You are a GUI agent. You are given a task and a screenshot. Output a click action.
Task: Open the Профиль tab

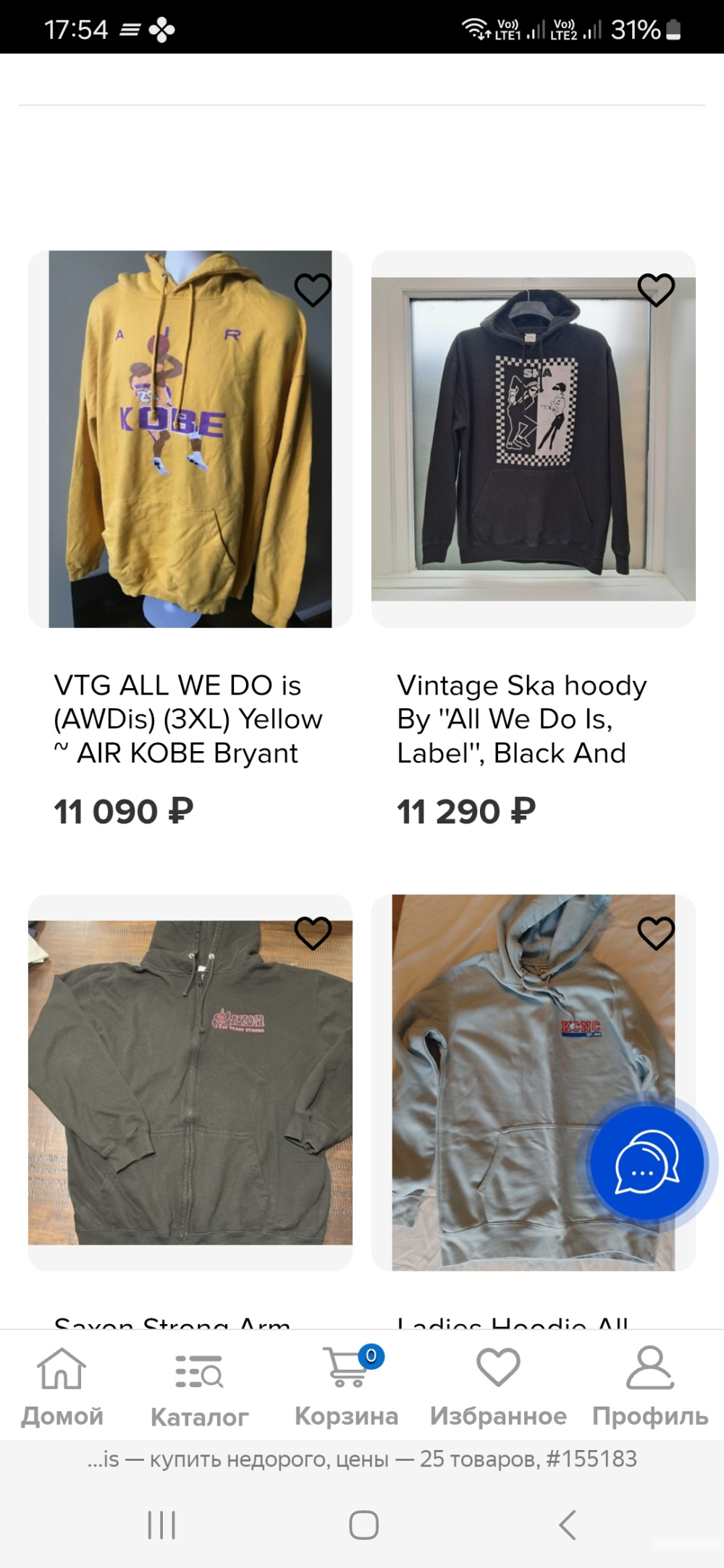tap(649, 1387)
